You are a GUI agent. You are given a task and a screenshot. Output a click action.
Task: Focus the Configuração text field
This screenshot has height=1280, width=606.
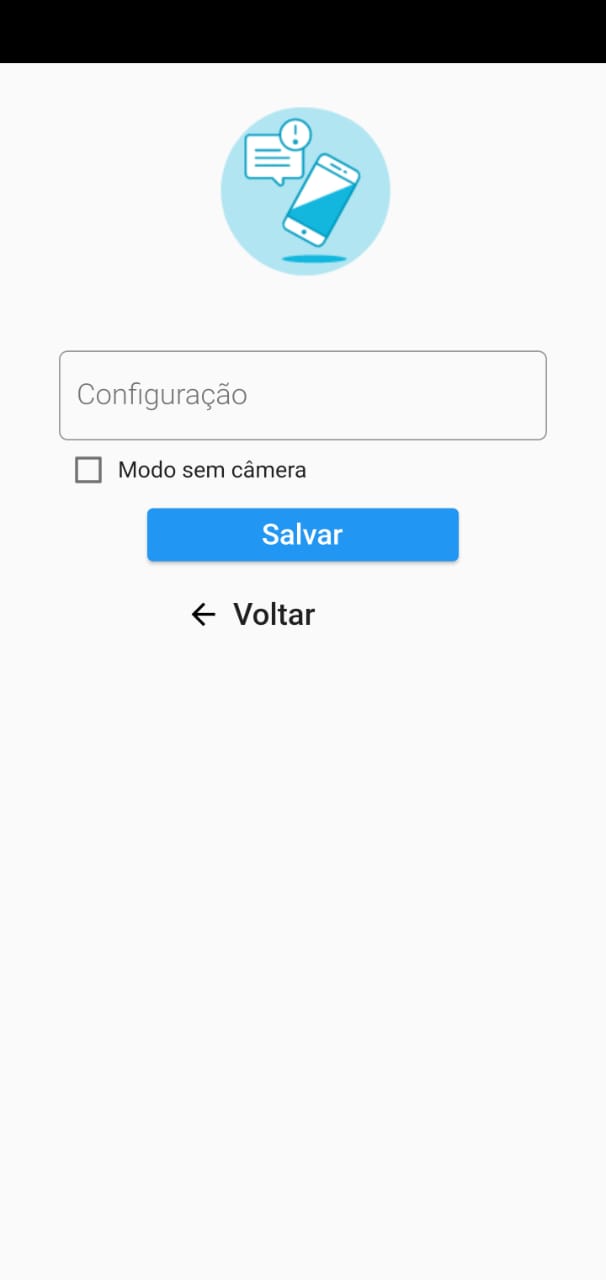point(302,395)
